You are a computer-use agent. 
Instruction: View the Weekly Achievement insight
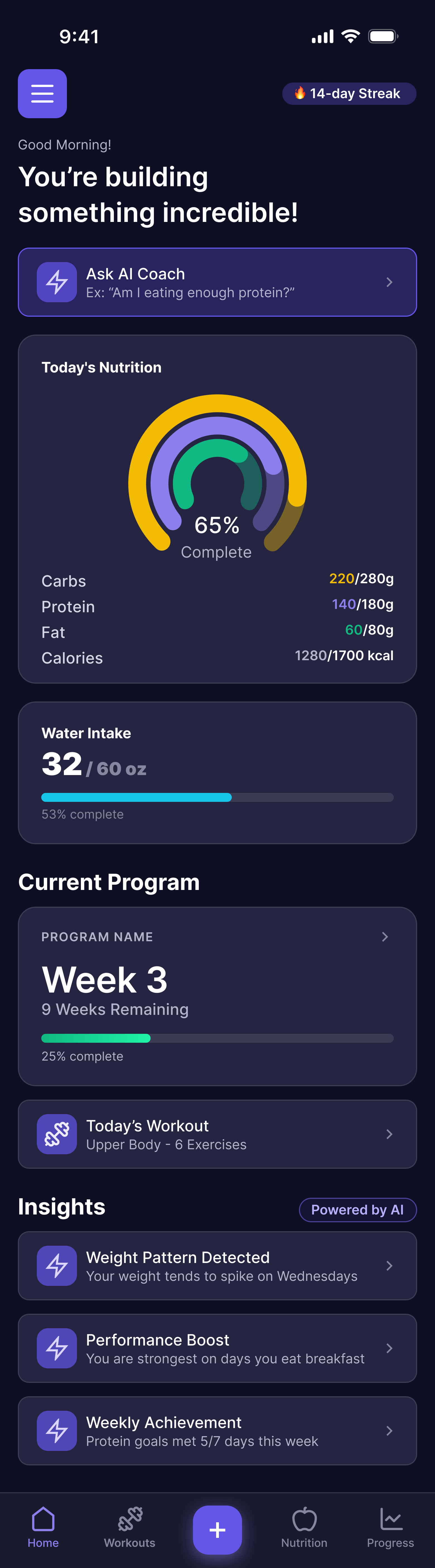point(217,1431)
